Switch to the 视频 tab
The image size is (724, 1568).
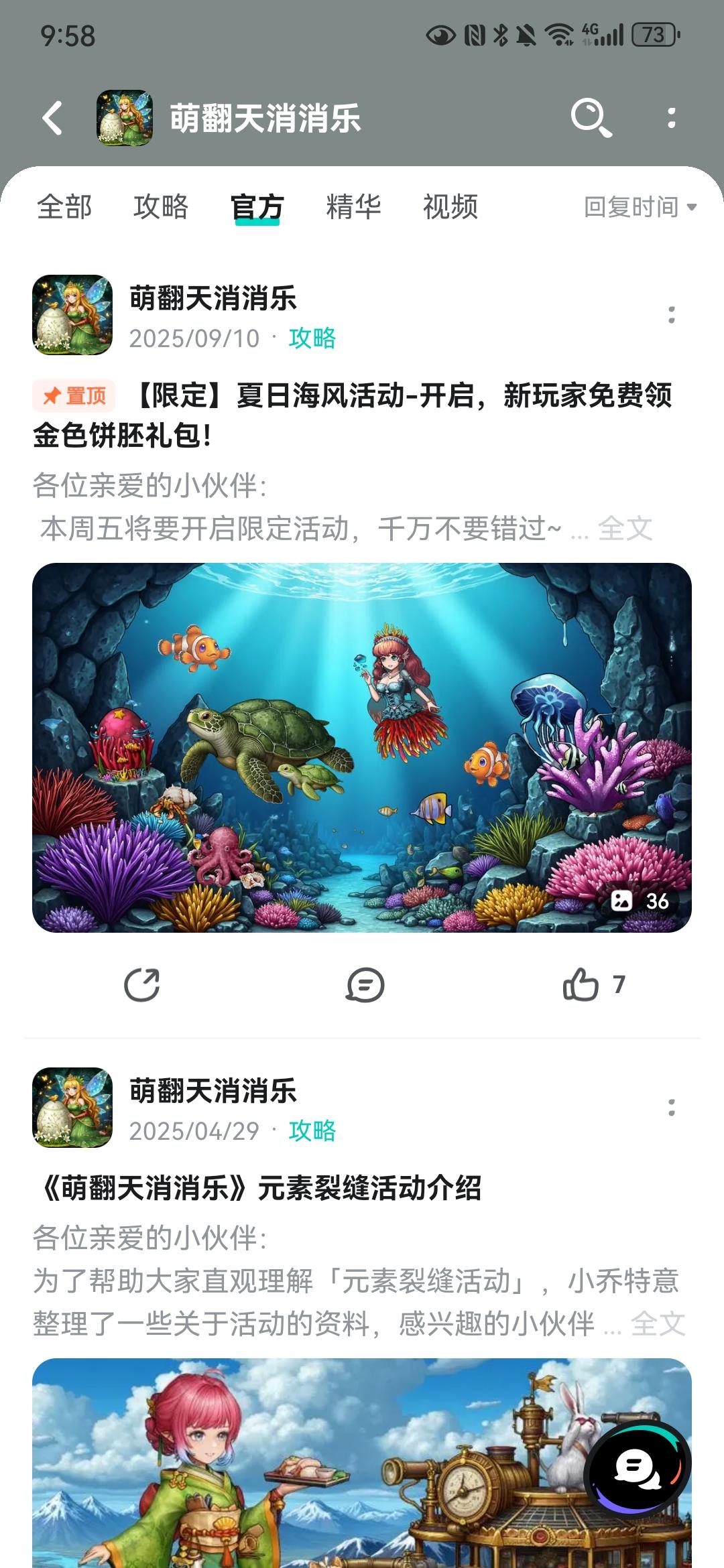tap(450, 208)
